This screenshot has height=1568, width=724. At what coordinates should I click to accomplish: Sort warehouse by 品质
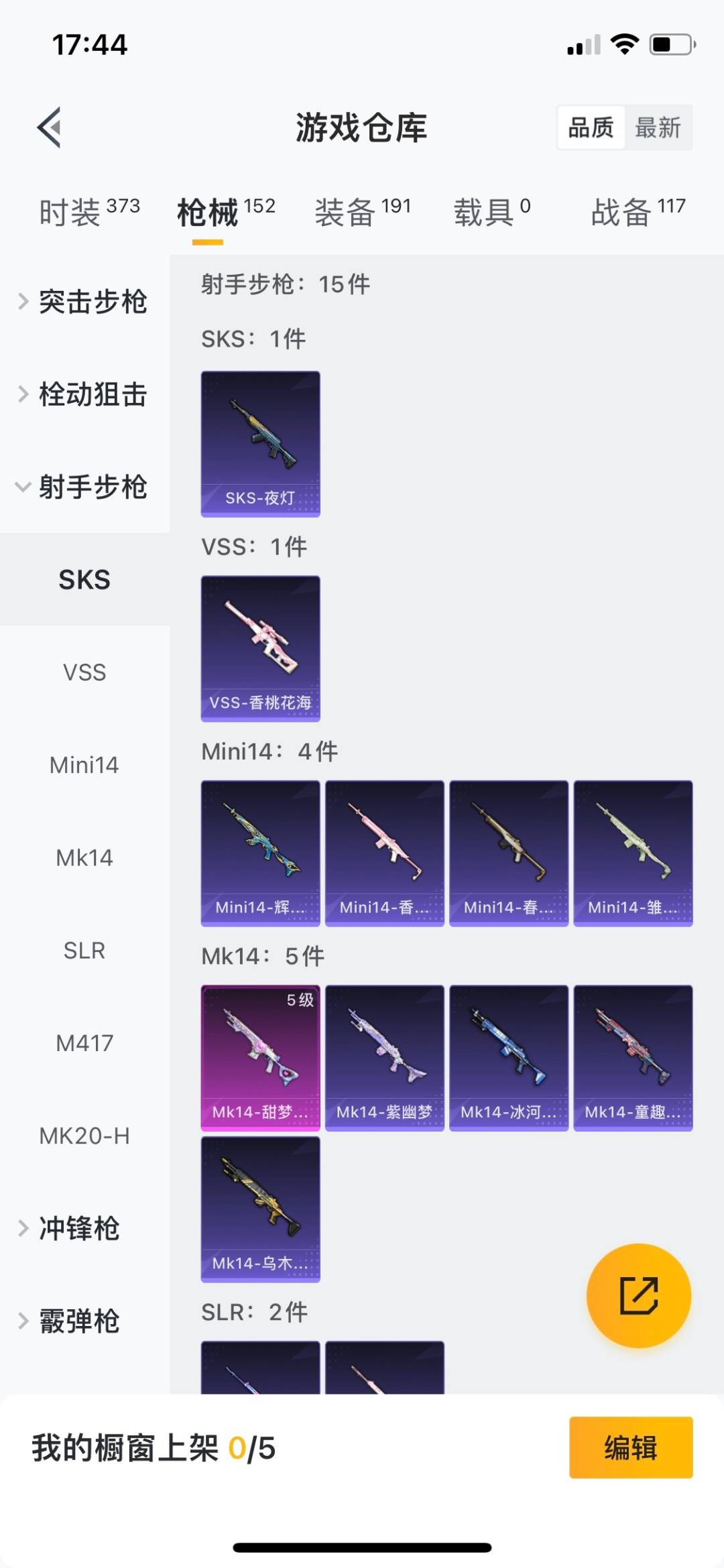pos(591,127)
